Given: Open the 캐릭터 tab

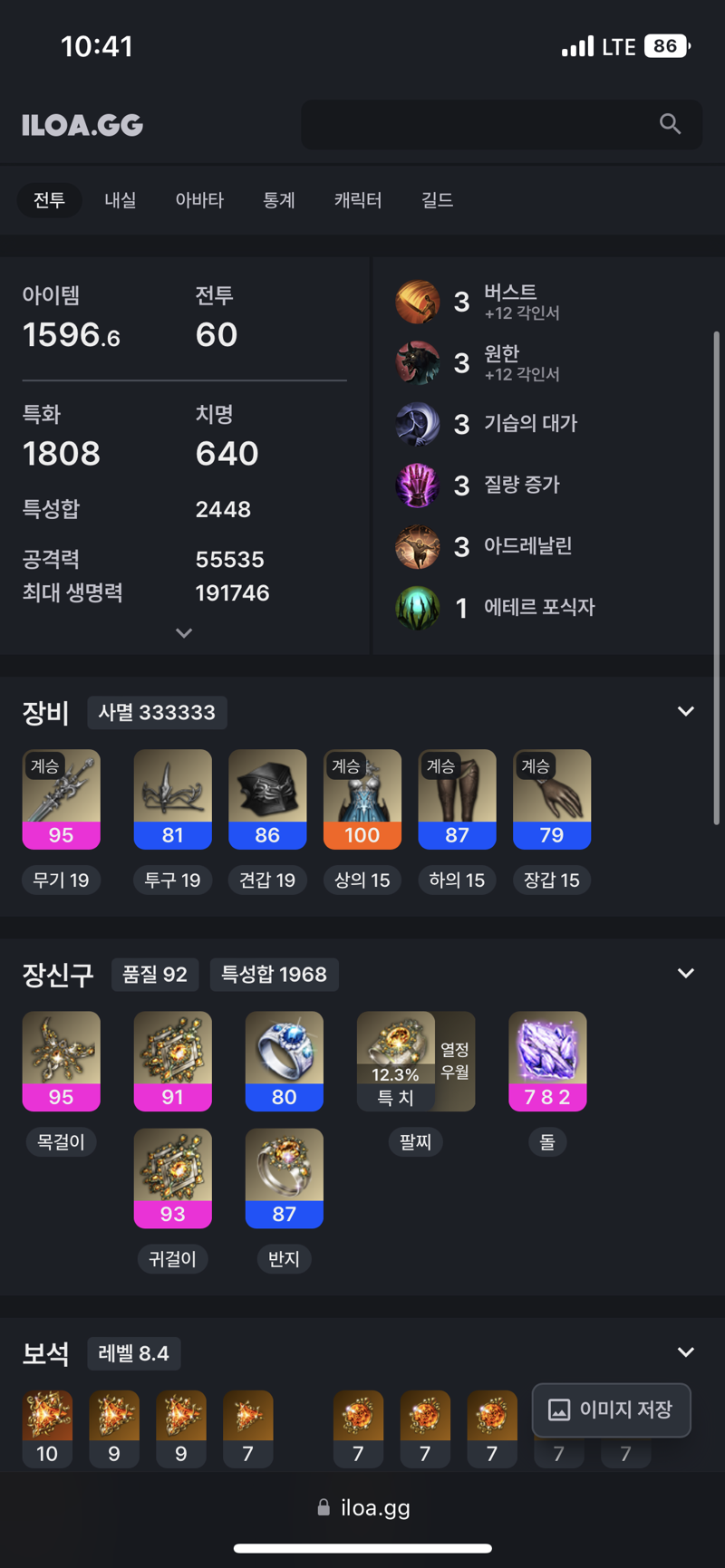Looking at the screenshot, I should tap(358, 200).
